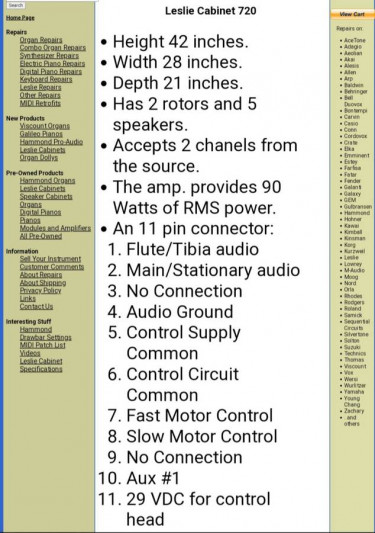Open the Organ Dollys page
Viewport: 375px width, 533px height.
click(x=39, y=158)
